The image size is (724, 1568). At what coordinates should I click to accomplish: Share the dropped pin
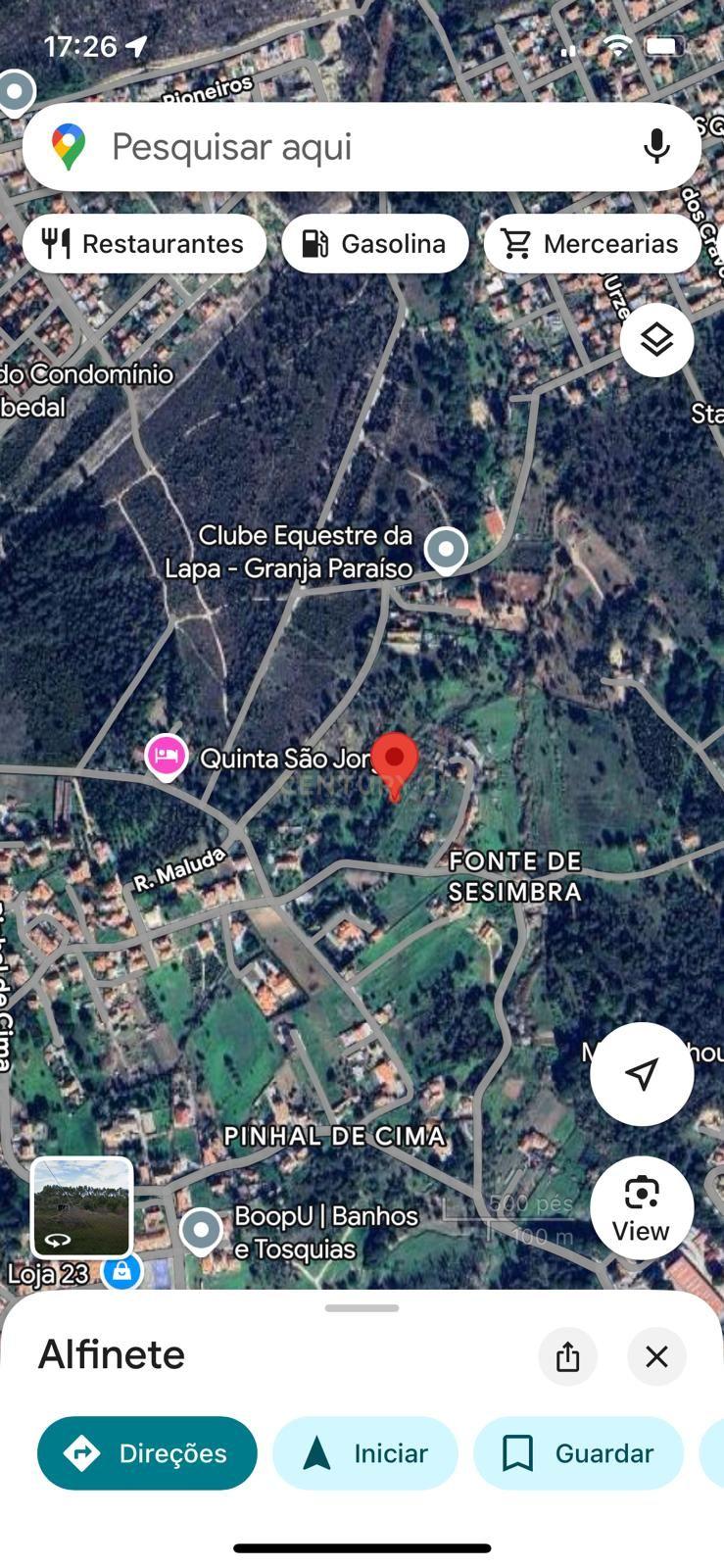tap(567, 1356)
